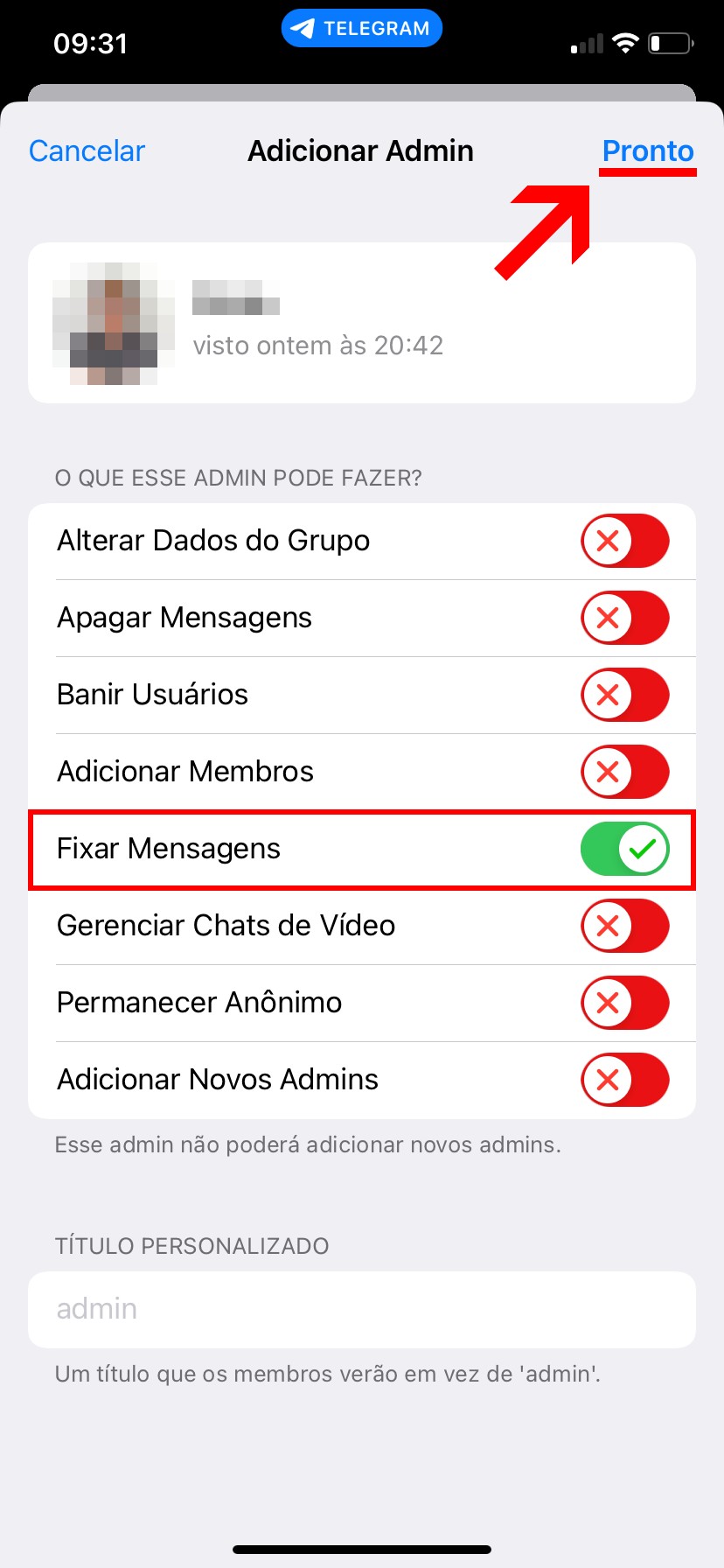Switch on Gerenciar Chats de Vídeo
The image size is (724, 1568).
tap(624, 926)
